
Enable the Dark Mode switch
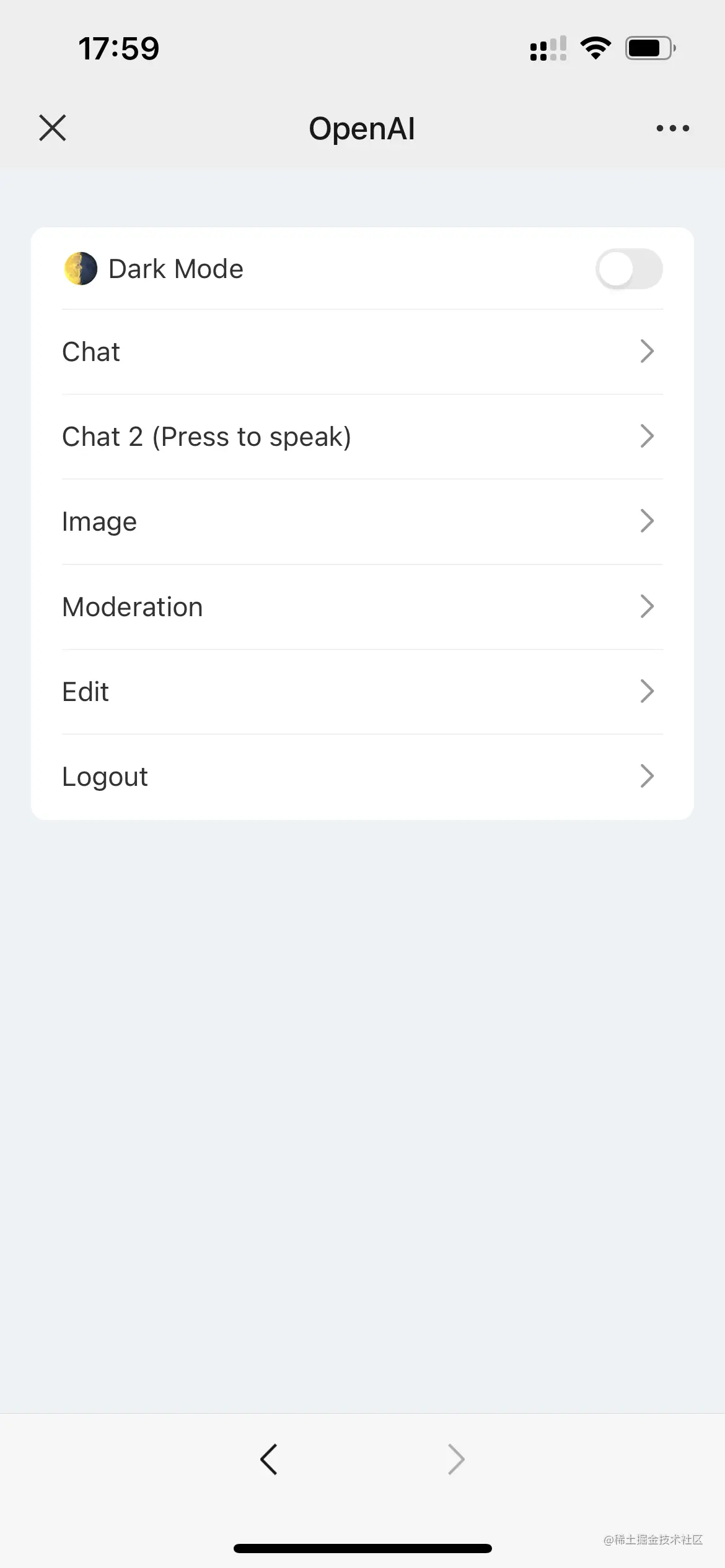628,269
